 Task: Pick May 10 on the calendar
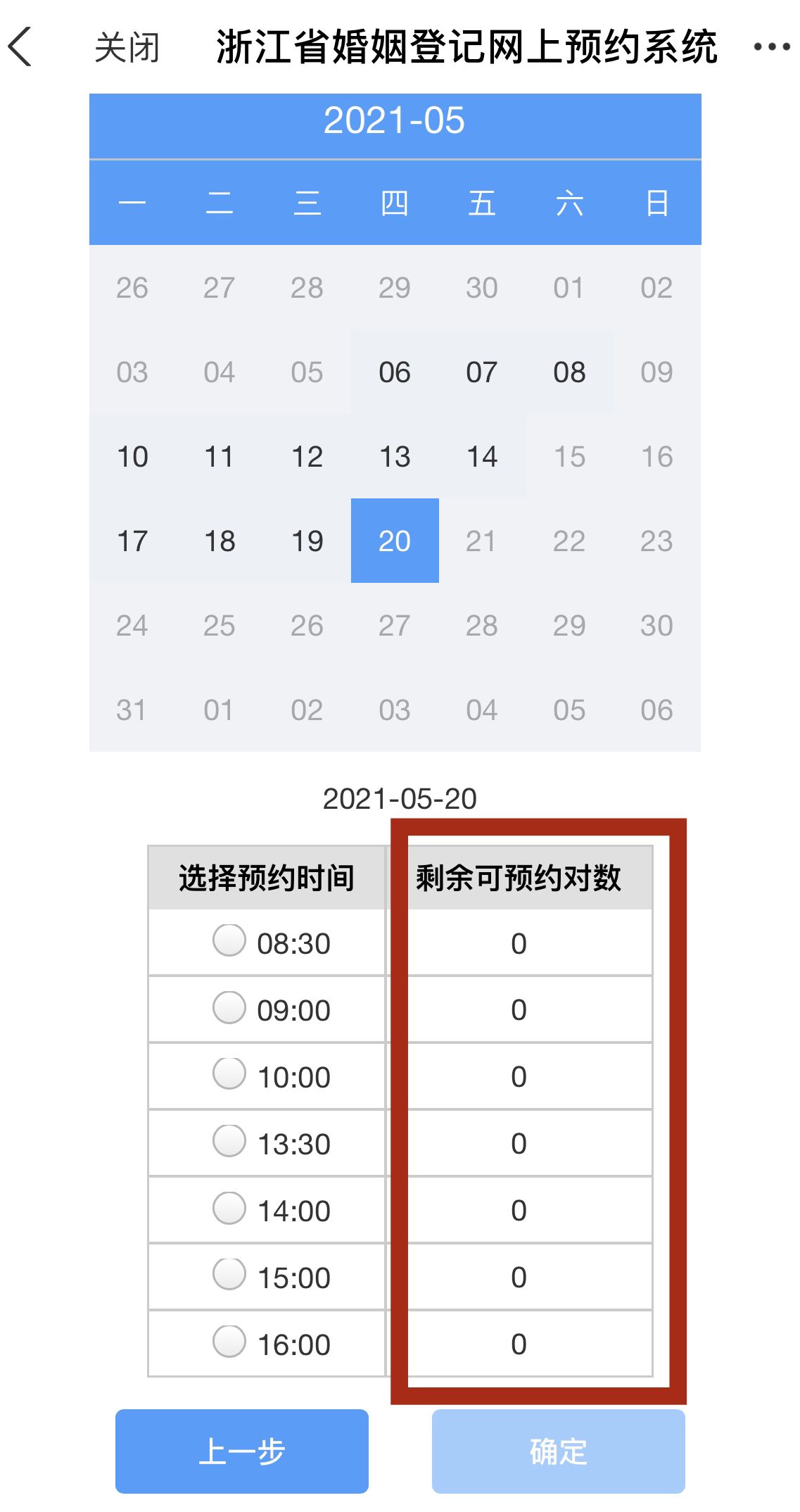coord(134,456)
